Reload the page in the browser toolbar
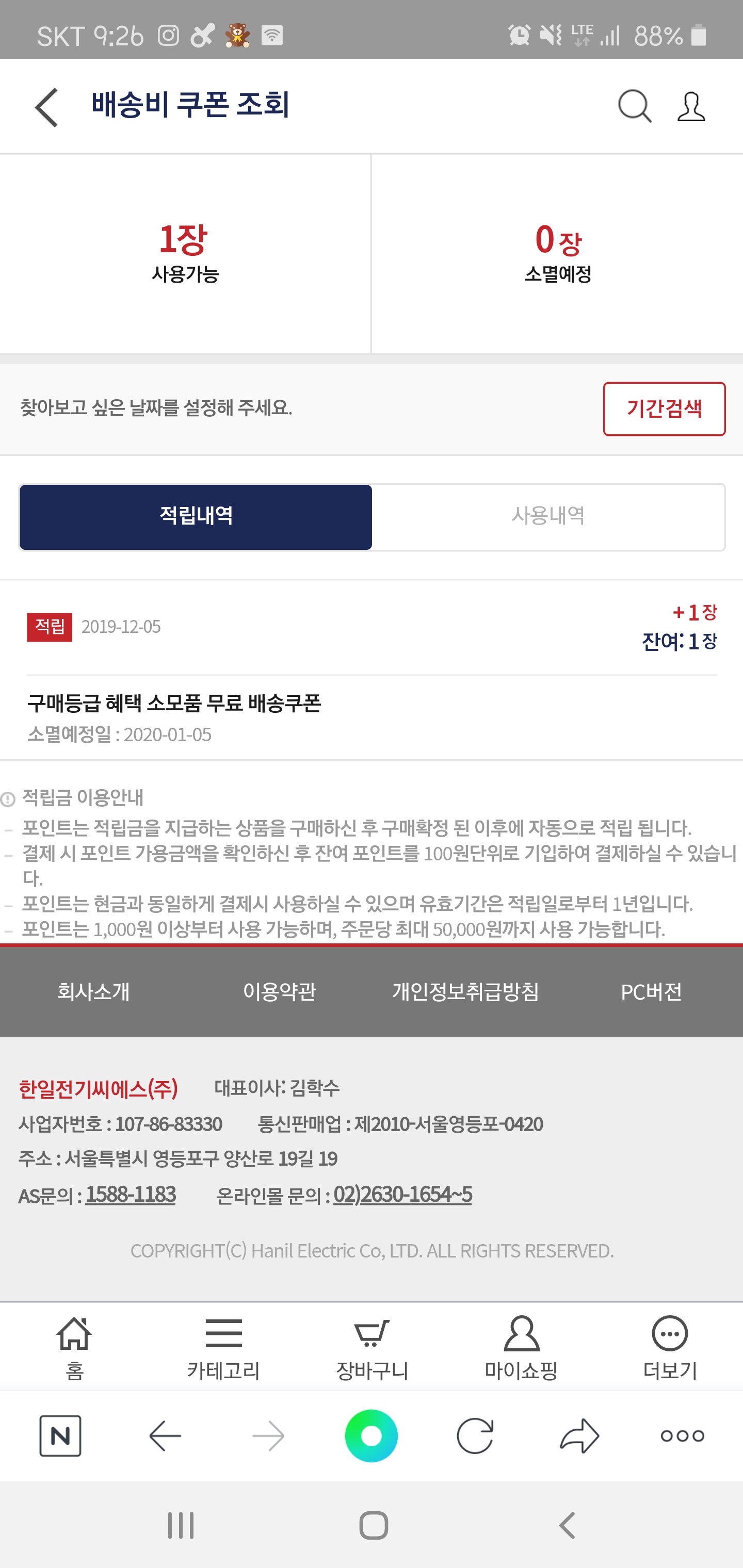Image resolution: width=743 pixels, height=1568 pixels. (475, 1436)
